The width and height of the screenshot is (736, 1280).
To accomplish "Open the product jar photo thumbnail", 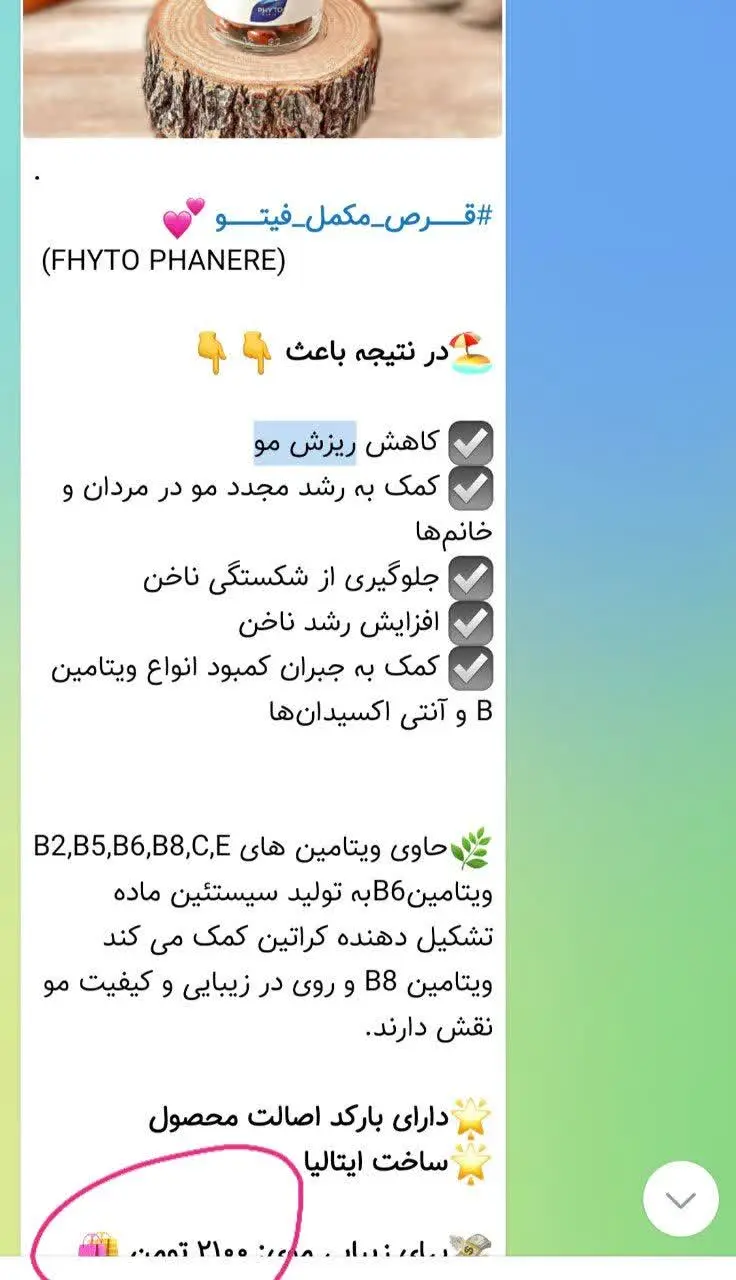I will [260, 70].
